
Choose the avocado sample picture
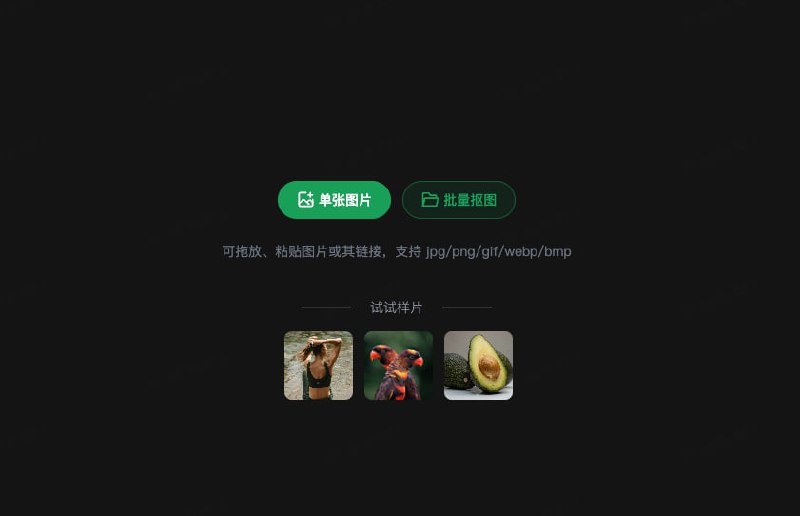[x=478, y=366]
